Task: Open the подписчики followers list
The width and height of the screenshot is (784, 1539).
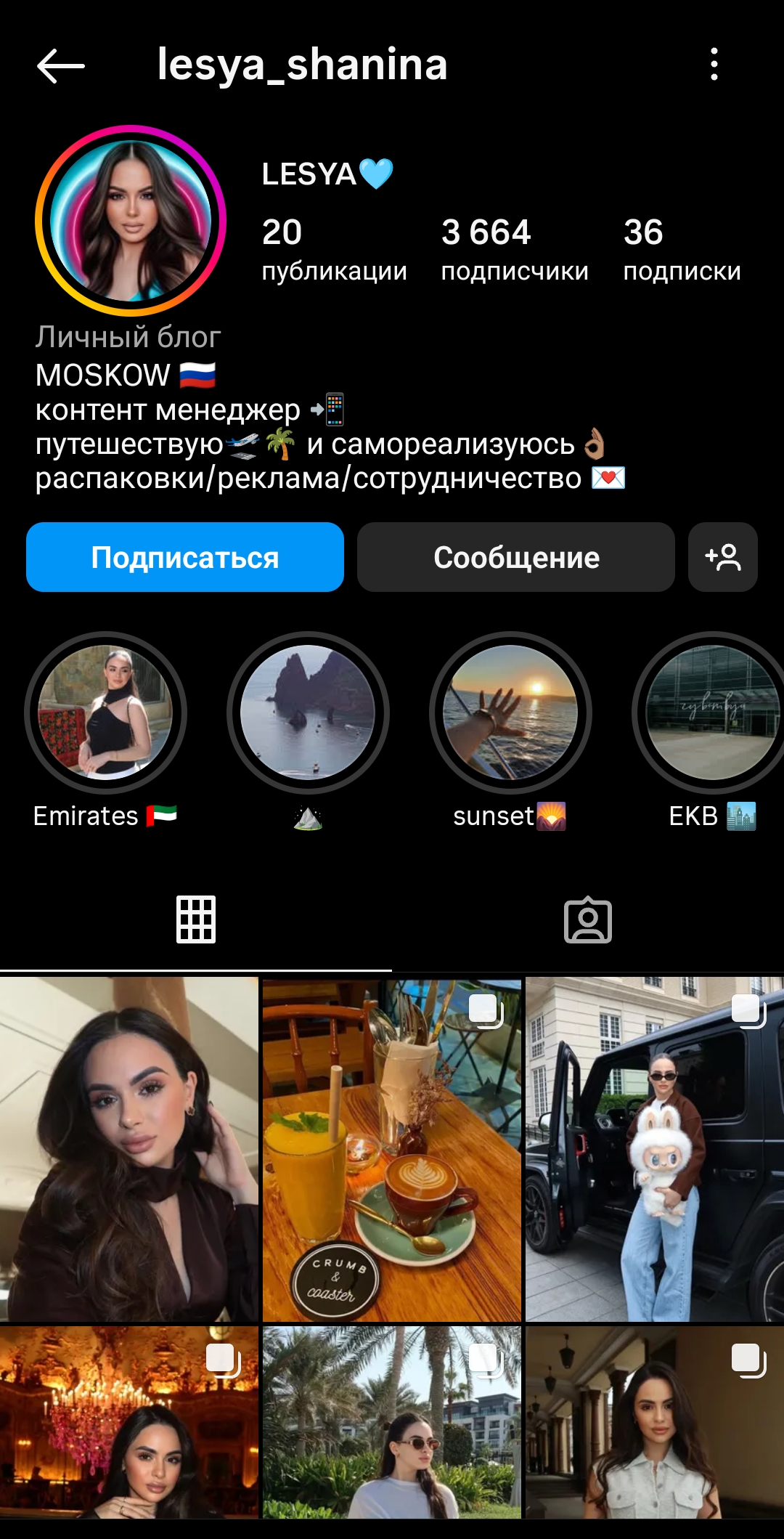Action: [x=515, y=251]
